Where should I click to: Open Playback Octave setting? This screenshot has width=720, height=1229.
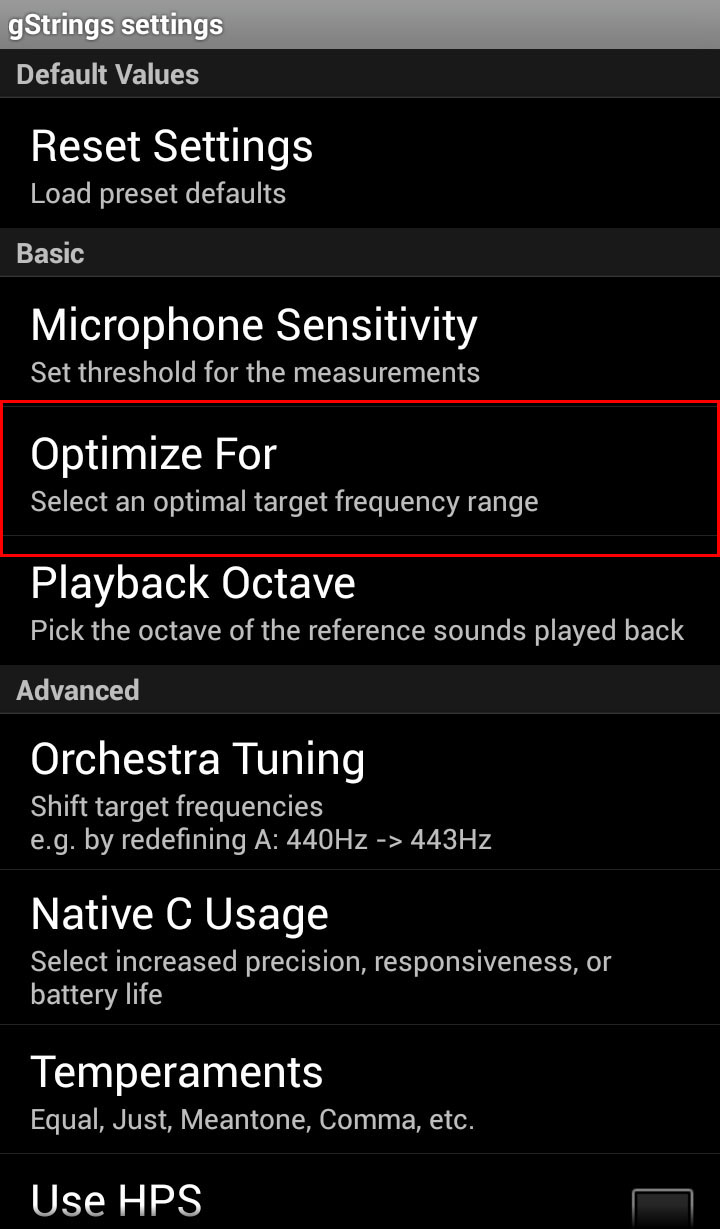click(x=360, y=603)
